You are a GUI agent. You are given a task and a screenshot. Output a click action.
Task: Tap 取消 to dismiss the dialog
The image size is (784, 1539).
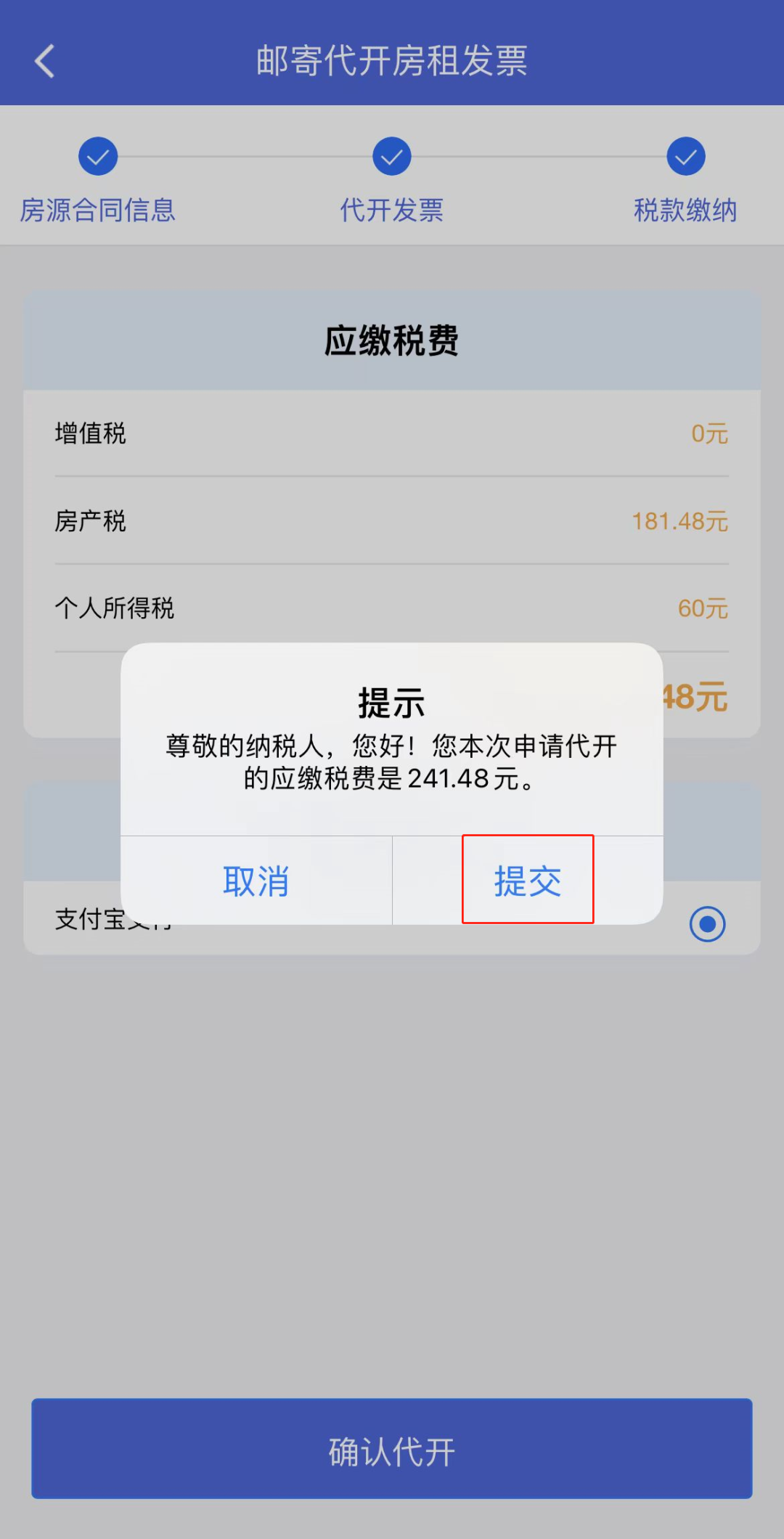pyautogui.click(x=256, y=881)
